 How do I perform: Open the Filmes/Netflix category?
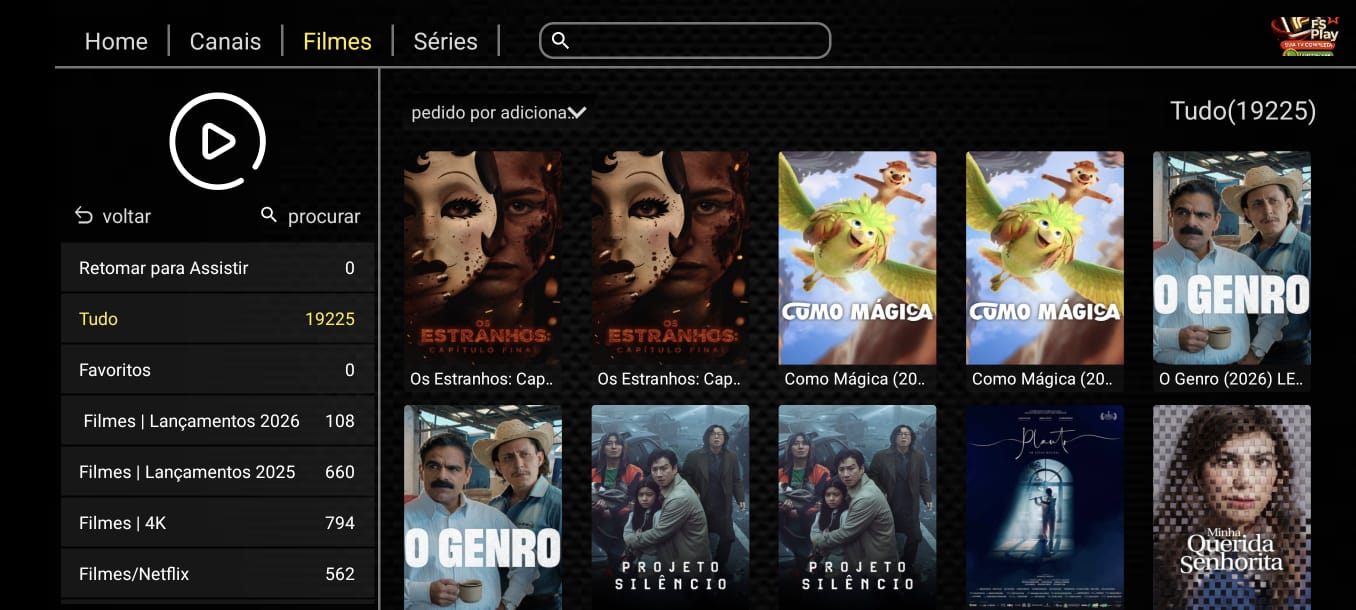[217, 574]
